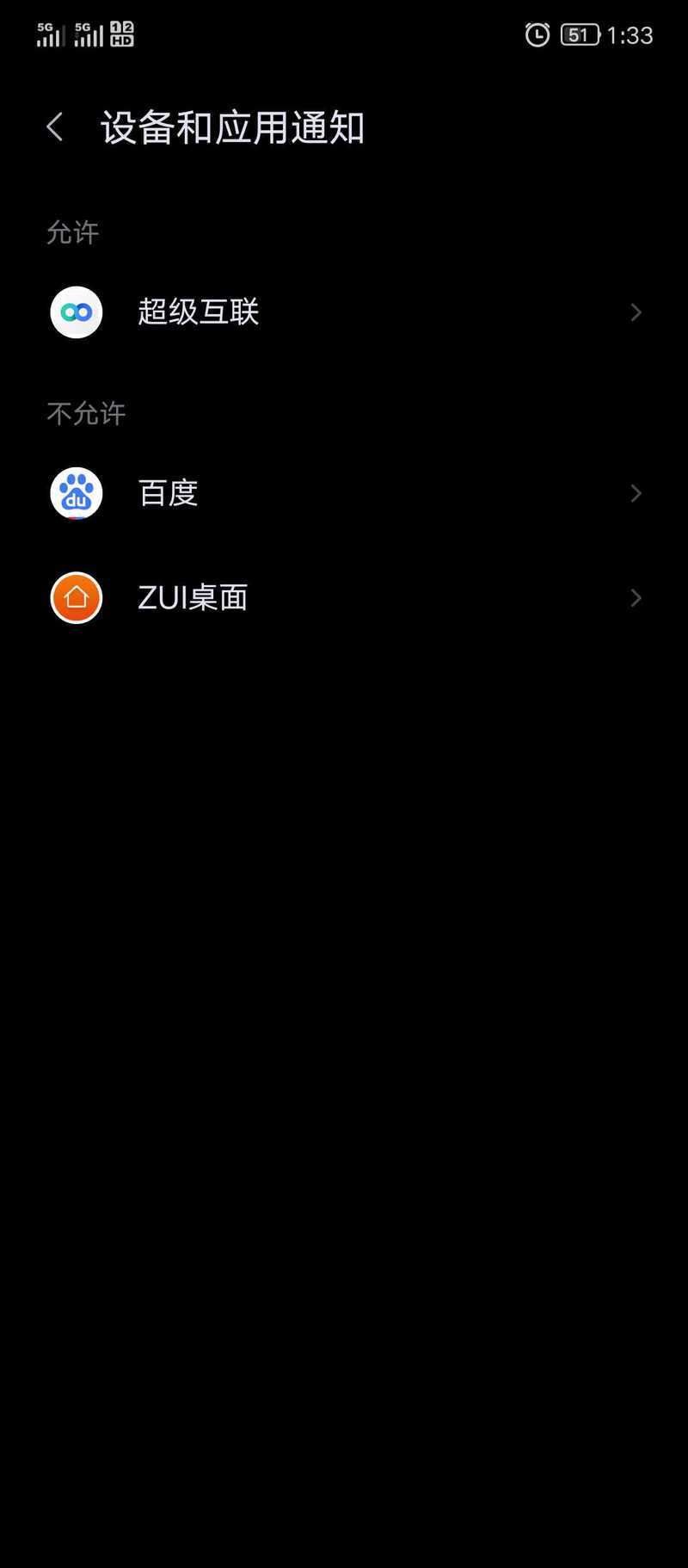Image resolution: width=688 pixels, height=1568 pixels.
Task: Open ZUI桌面 notification access settings
Action: [344, 597]
